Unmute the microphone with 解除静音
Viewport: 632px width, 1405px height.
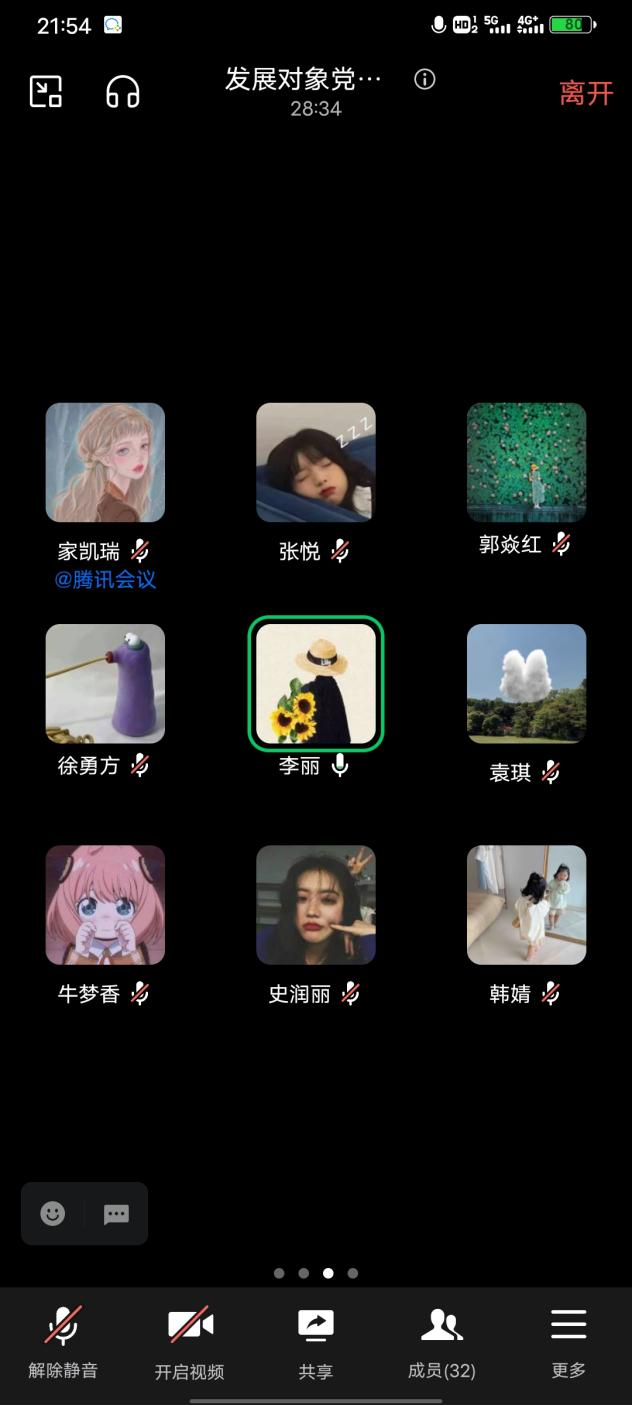coord(63,1342)
